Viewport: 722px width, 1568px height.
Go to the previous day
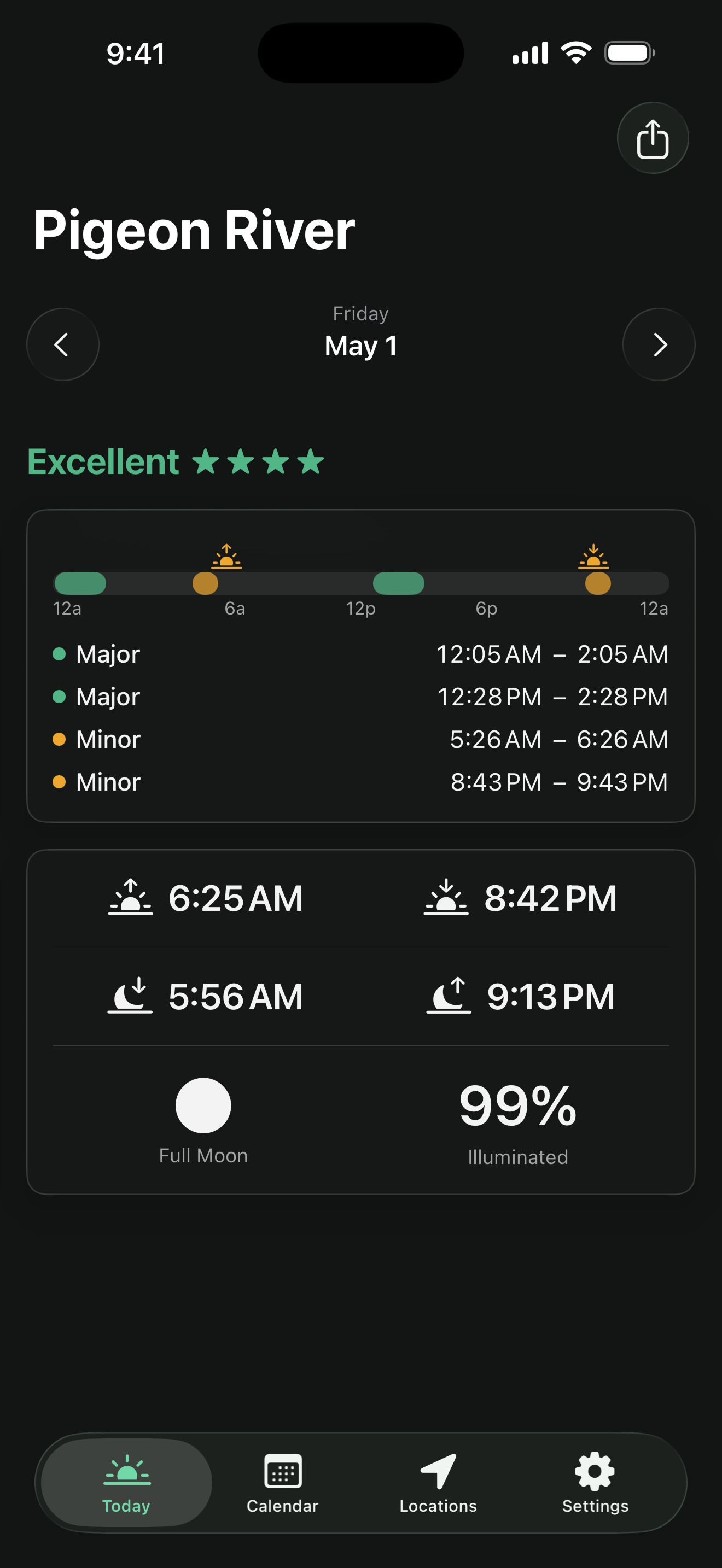[63, 344]
